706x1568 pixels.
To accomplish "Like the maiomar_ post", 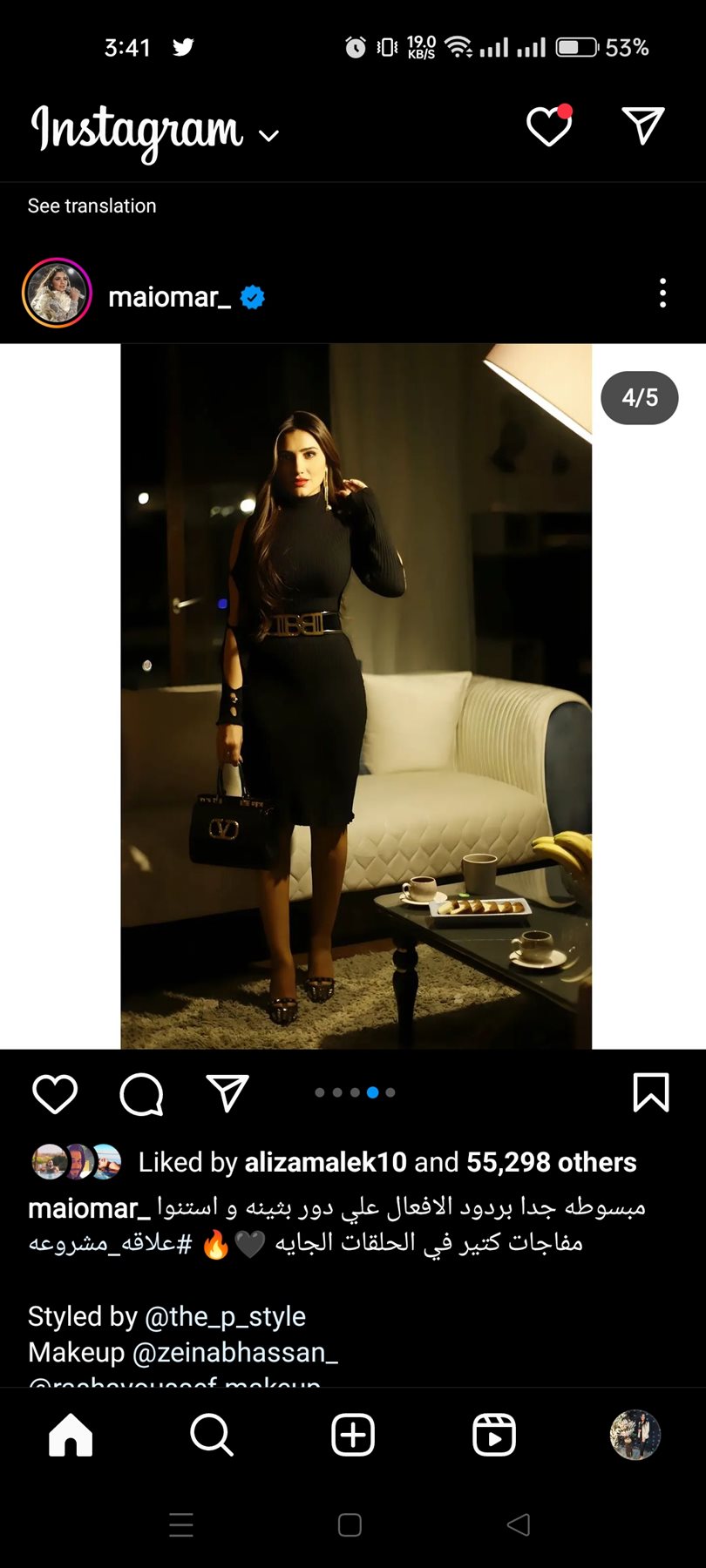I will click(x=55, y=1093).
